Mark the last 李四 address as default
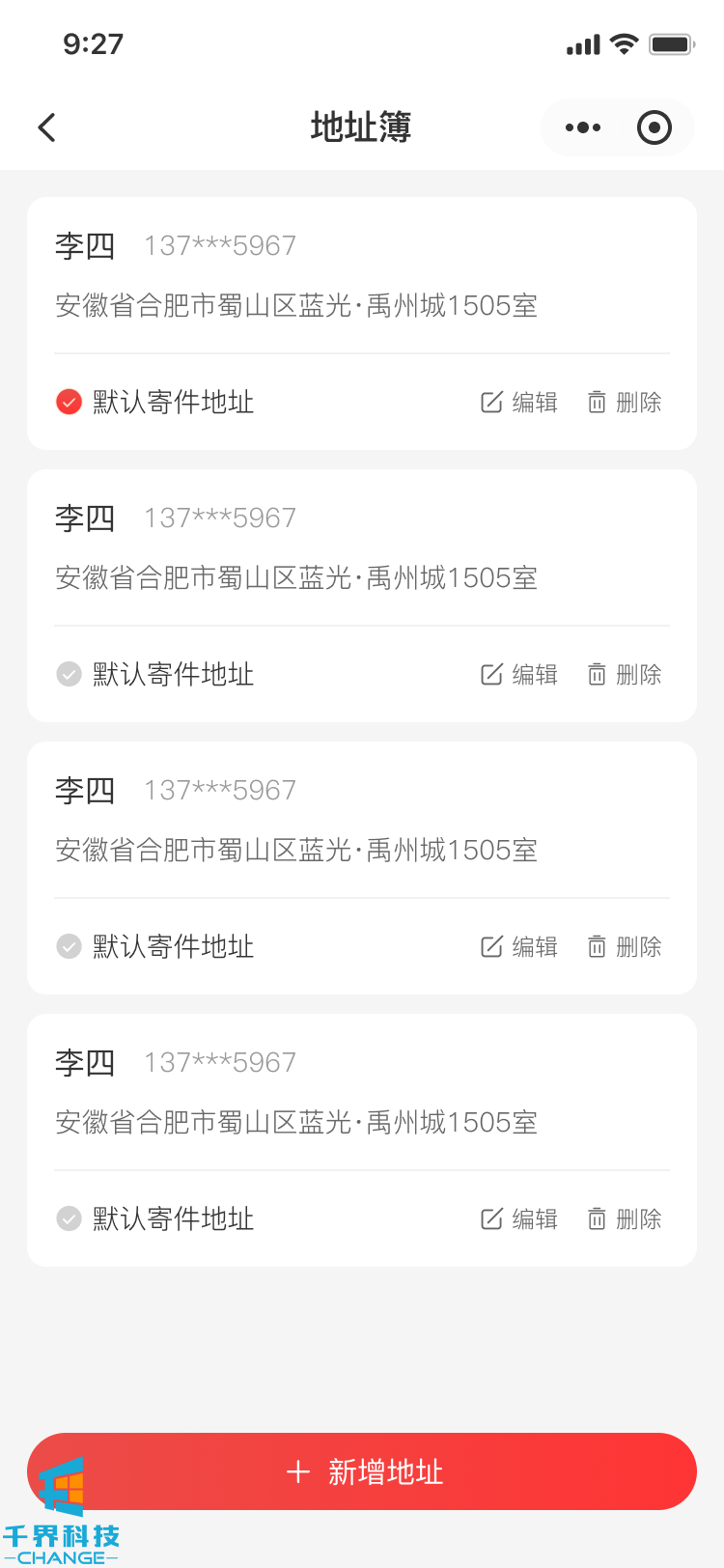This screenshot has width=724, height=1568. [69, 1218]
